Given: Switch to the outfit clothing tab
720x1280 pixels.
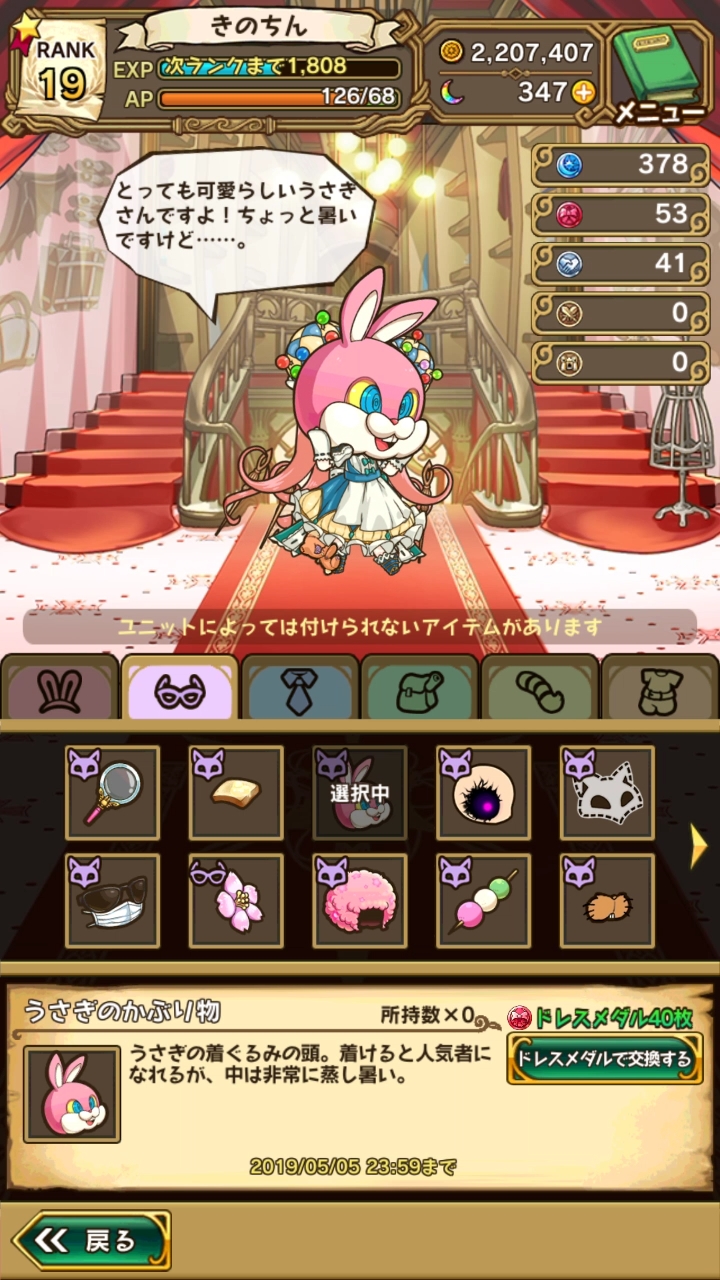Looking at the screenshot, I should 659,689.
